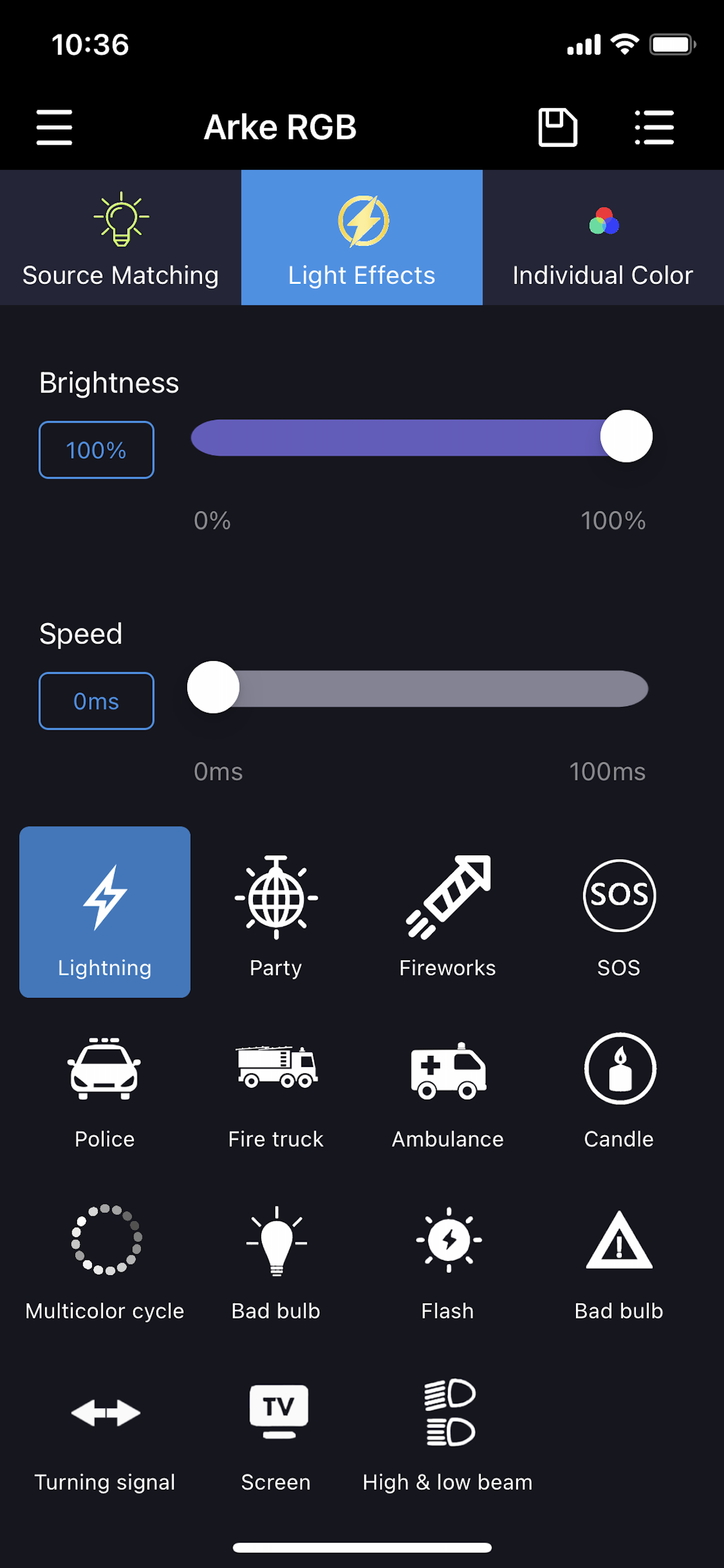Edit the 100% brightness value box
The image size is (724, 1568).
pyautogui.click(x=96, y=450)
